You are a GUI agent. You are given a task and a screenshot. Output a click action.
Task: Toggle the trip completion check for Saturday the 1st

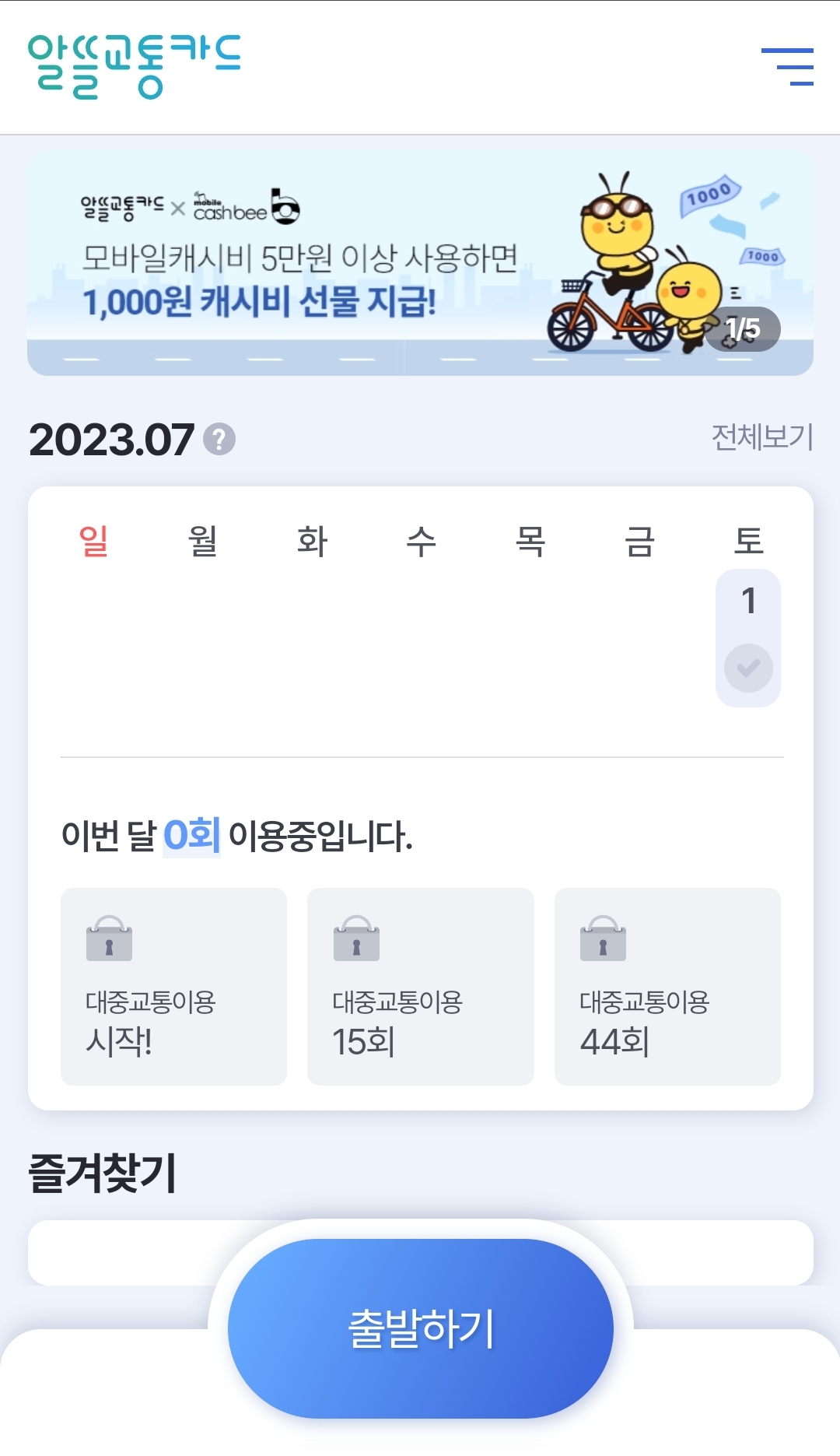point(747,667)
